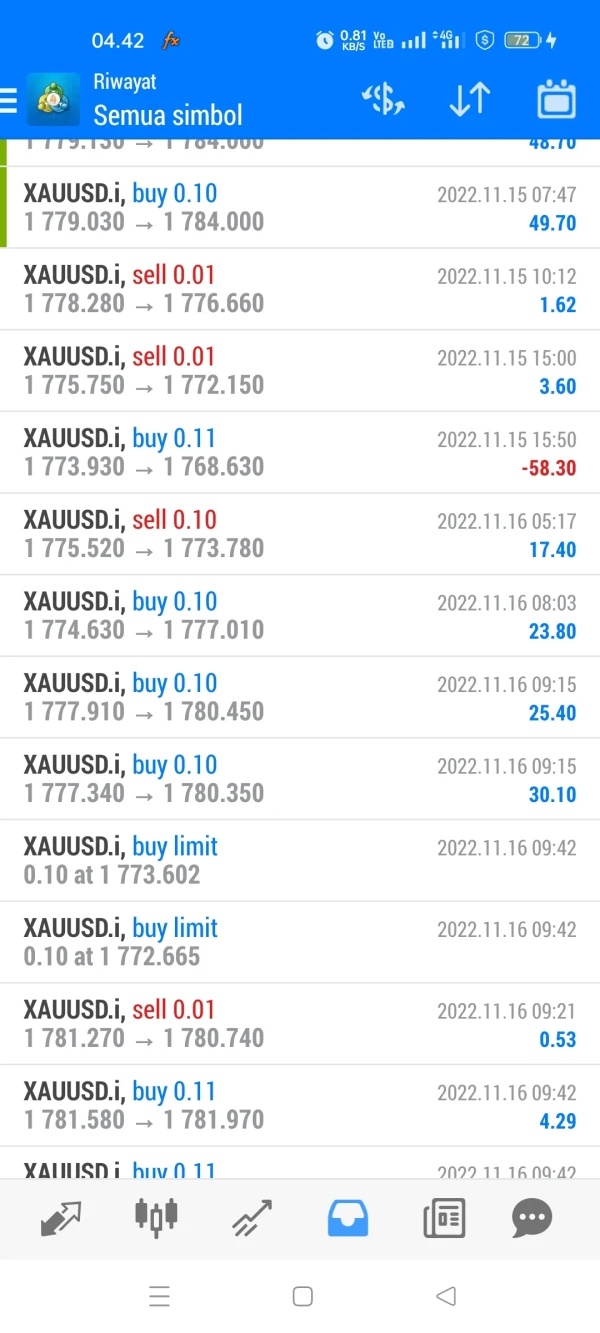600x1333 pixels.
Task: Open the sell 0.01 trade with profit 0.53
Action: pyautogui.click(x=300, y=1024)
